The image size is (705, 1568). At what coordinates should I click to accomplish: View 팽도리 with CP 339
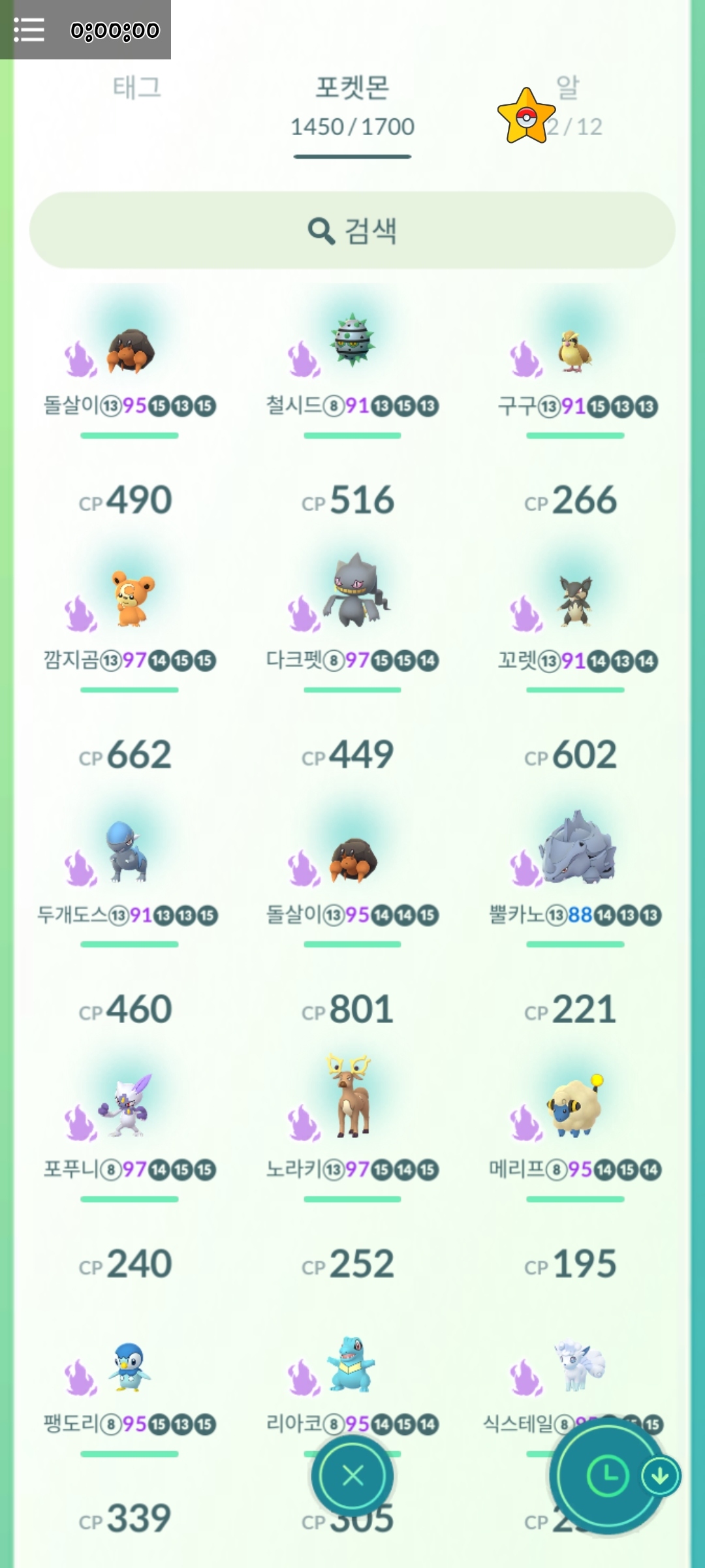[x=129, y=1368]
